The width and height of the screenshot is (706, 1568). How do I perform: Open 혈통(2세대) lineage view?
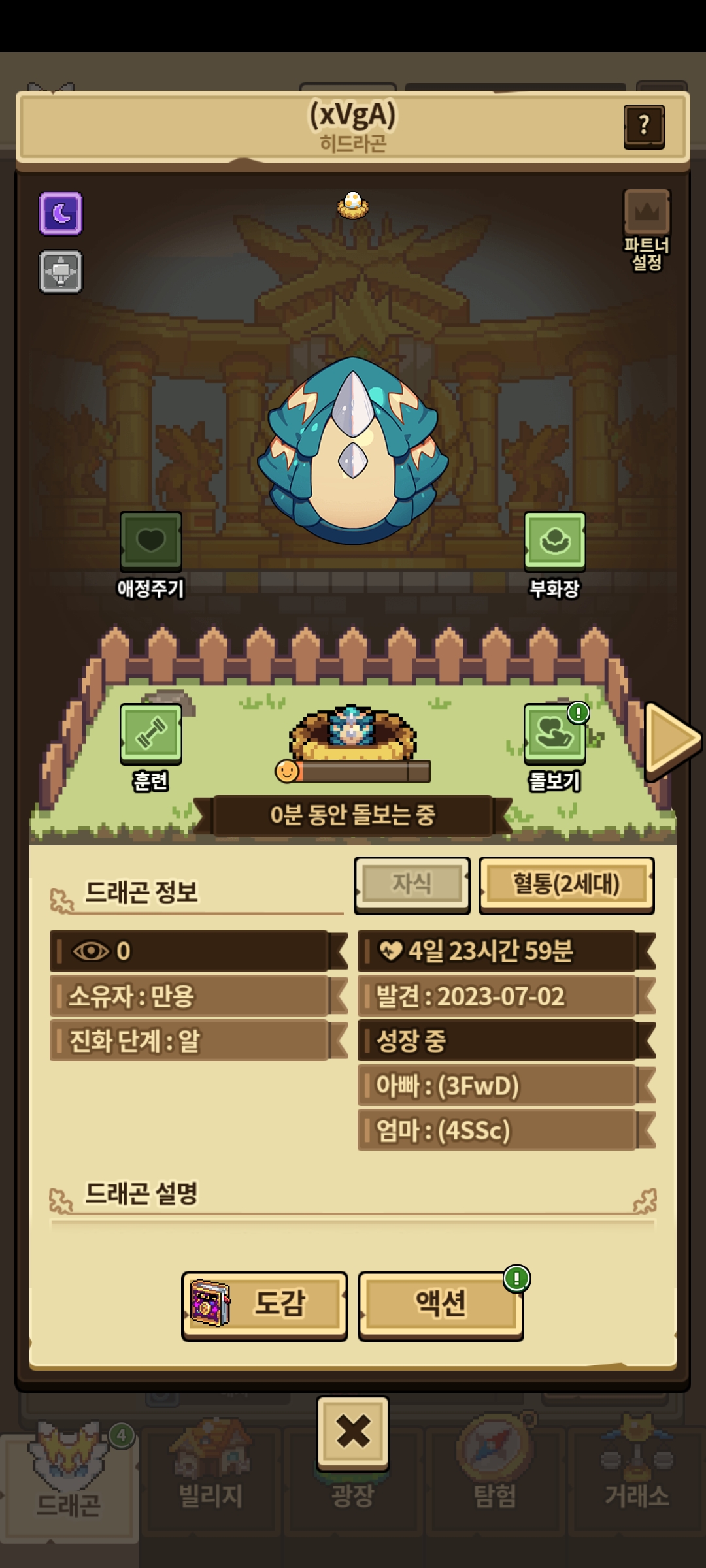coord(566,884)
